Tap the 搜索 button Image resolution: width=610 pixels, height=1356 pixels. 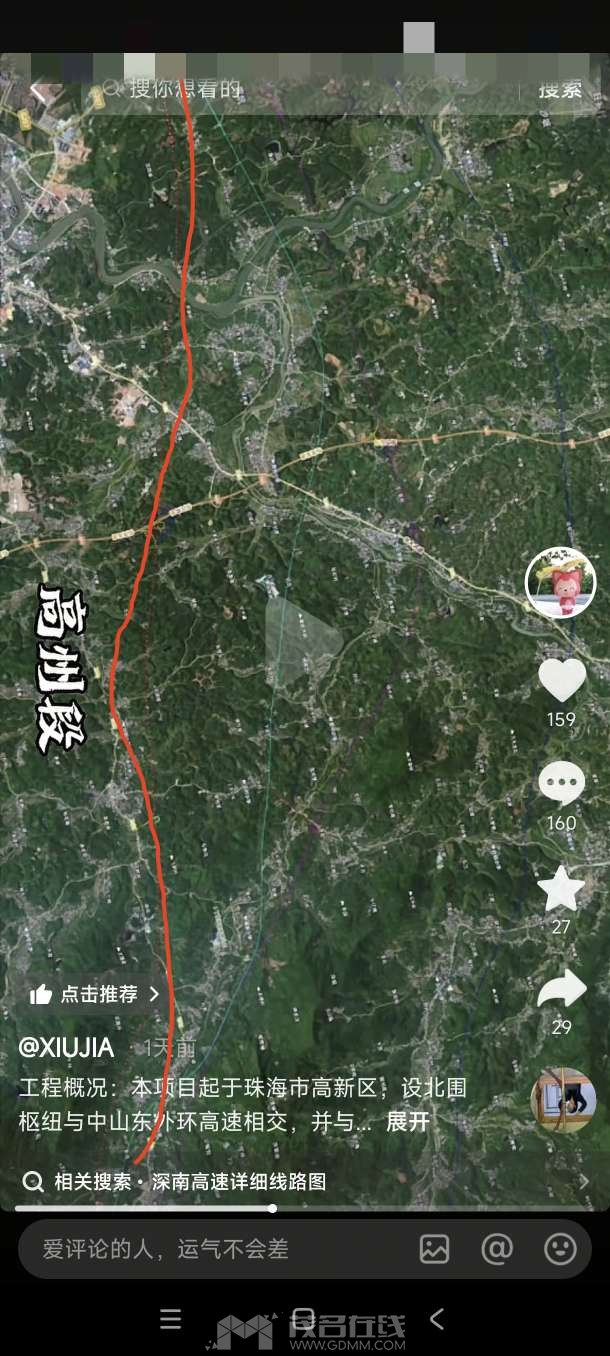[560, 89]
